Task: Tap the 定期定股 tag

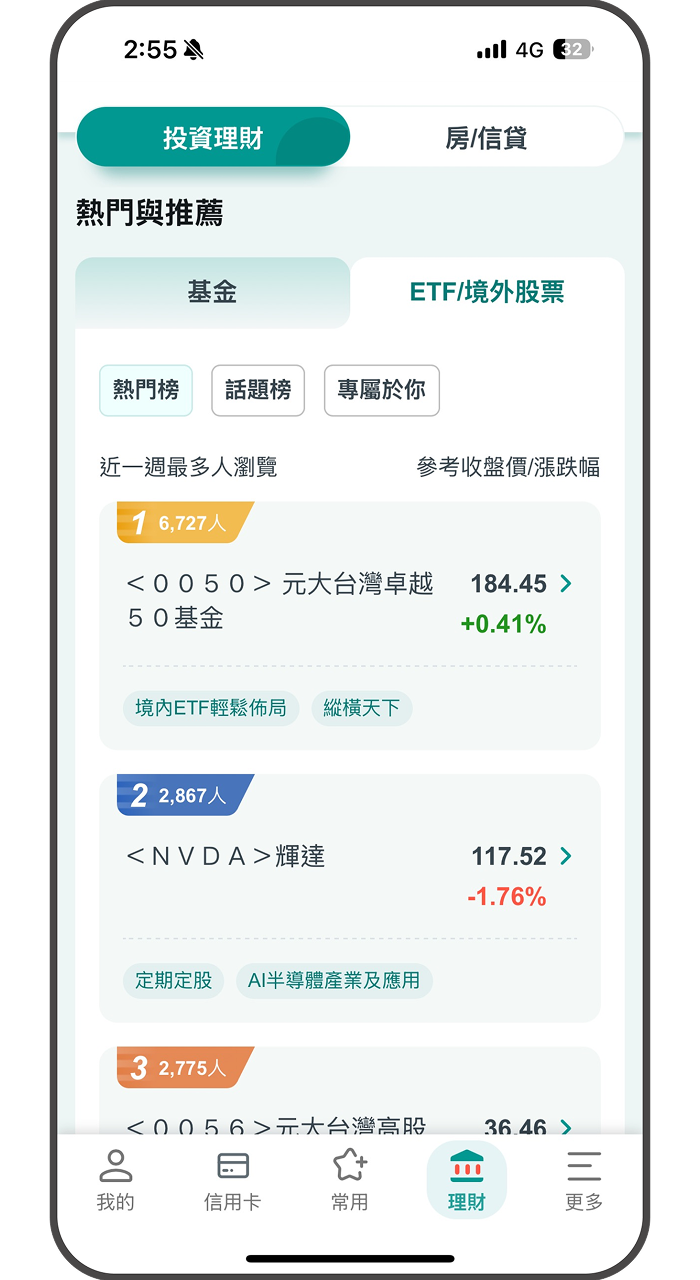Action: click(x=174, y=980)
